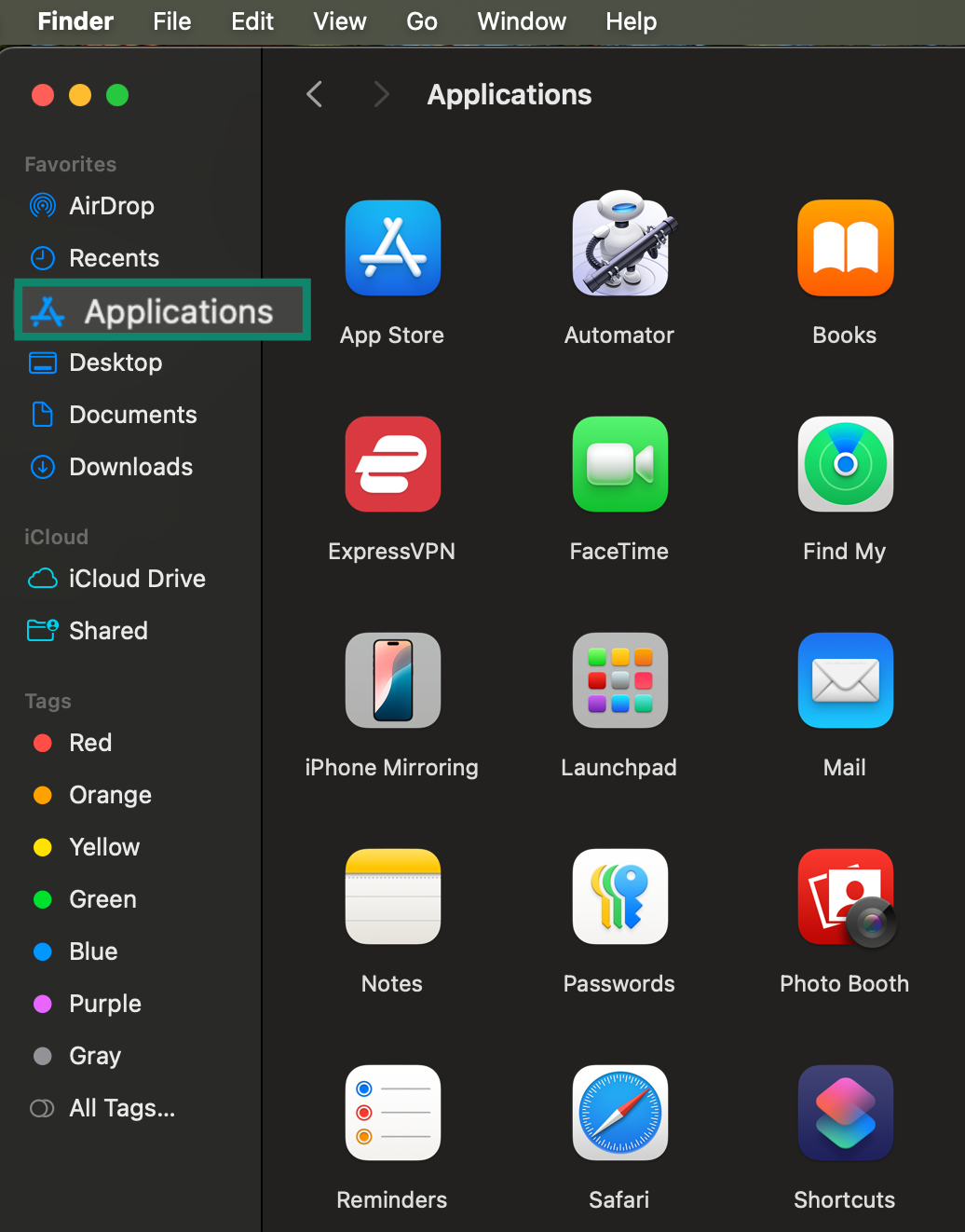Show files tagged Purple
The width and height of the screenshot is (965, 1232).
pos(104,1004)
